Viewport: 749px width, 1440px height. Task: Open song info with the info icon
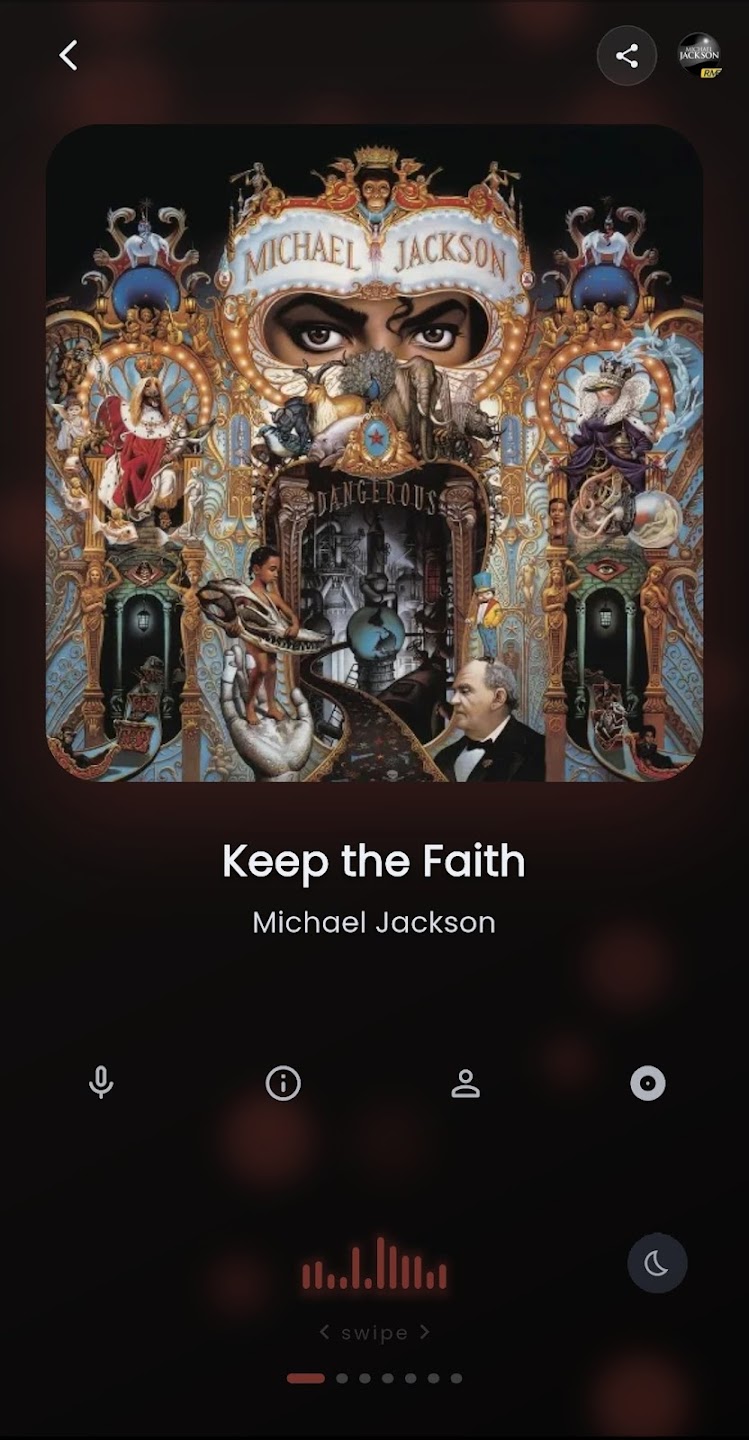[283, 1083]
